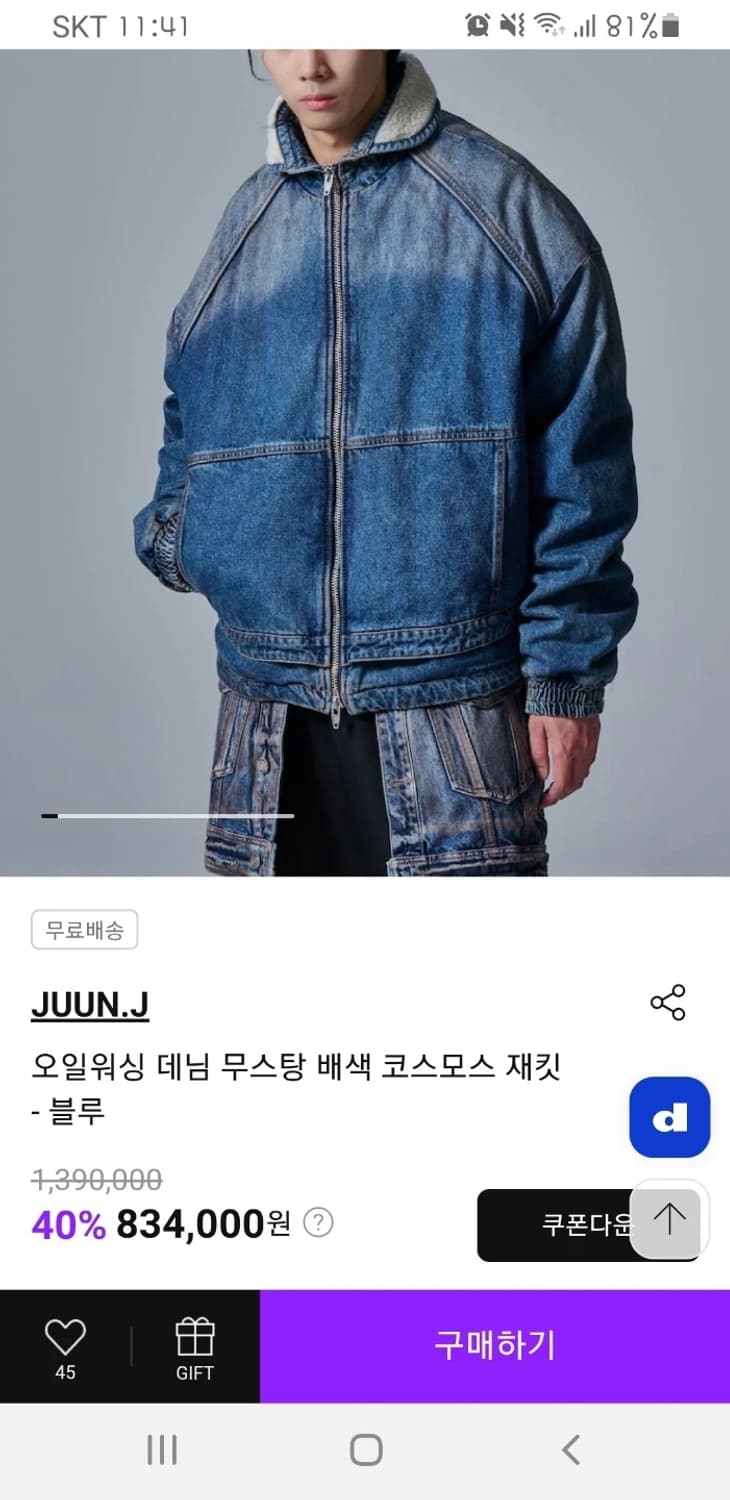
Task: Open the Android recent apps icon
Action: (x=161, y=1447)
